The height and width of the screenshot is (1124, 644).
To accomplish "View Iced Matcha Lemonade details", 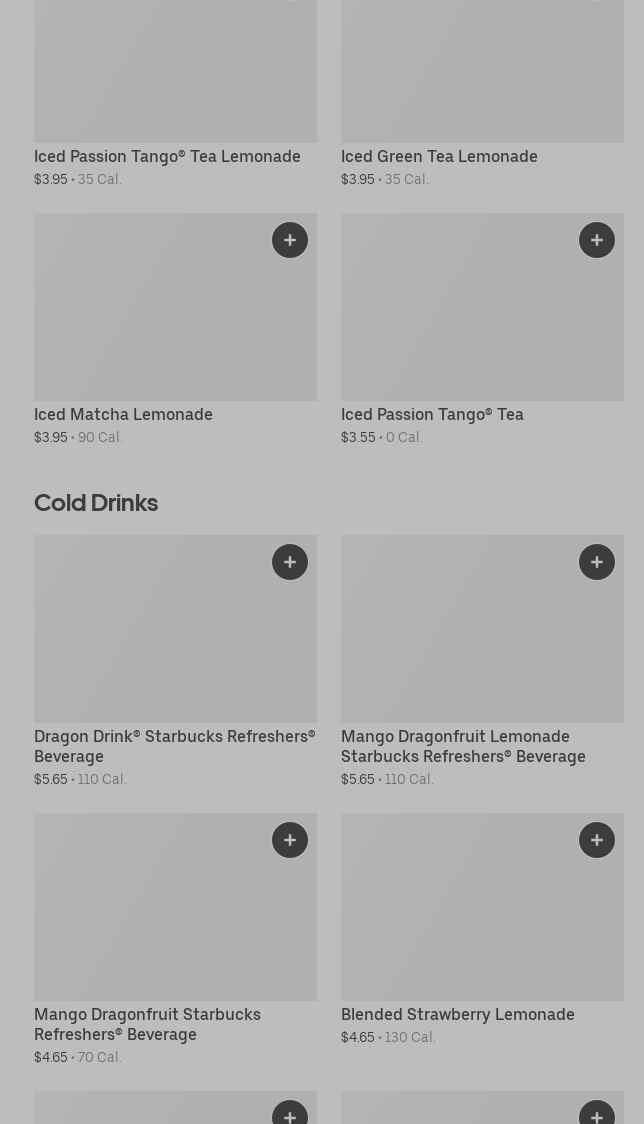I will tap(176, 329).
